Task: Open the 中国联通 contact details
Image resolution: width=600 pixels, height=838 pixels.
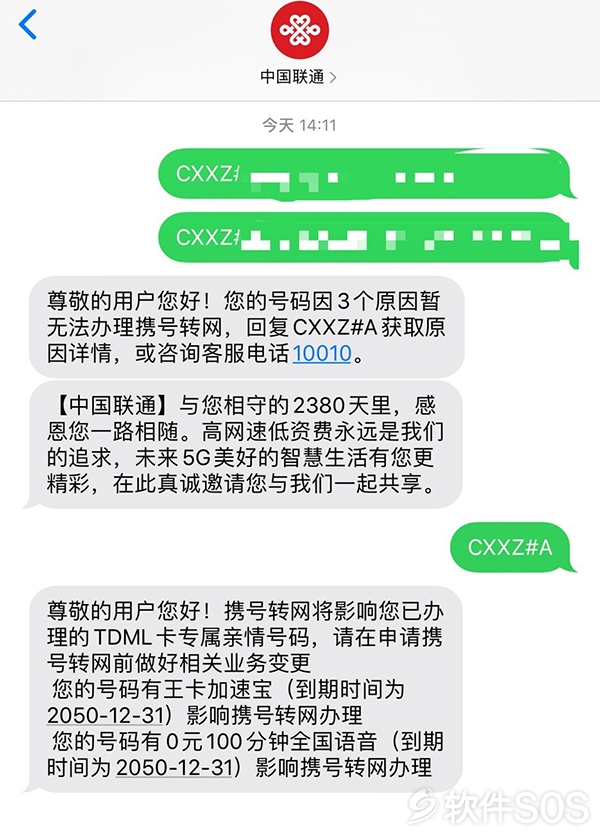Action: 297,76
